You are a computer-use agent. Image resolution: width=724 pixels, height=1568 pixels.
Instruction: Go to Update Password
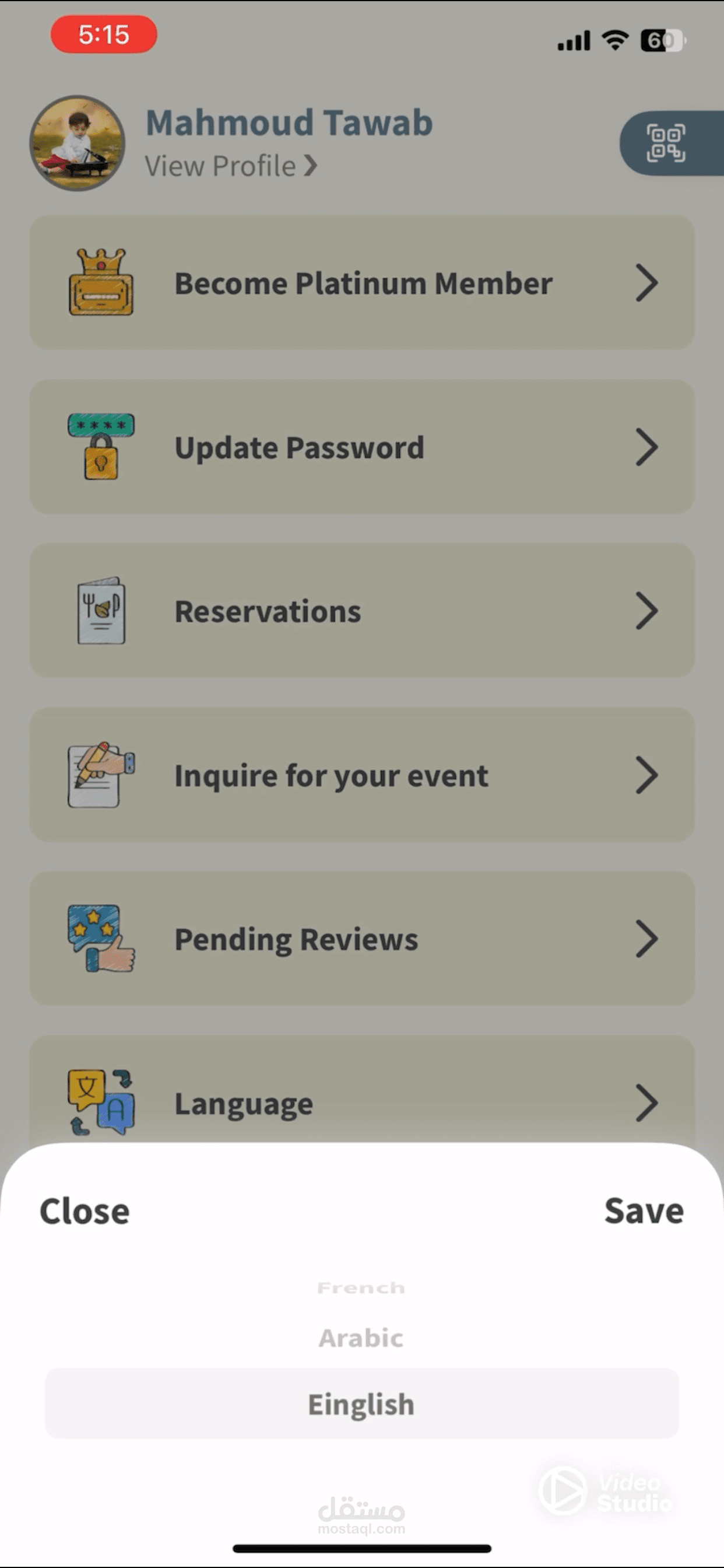pos(362,447)
